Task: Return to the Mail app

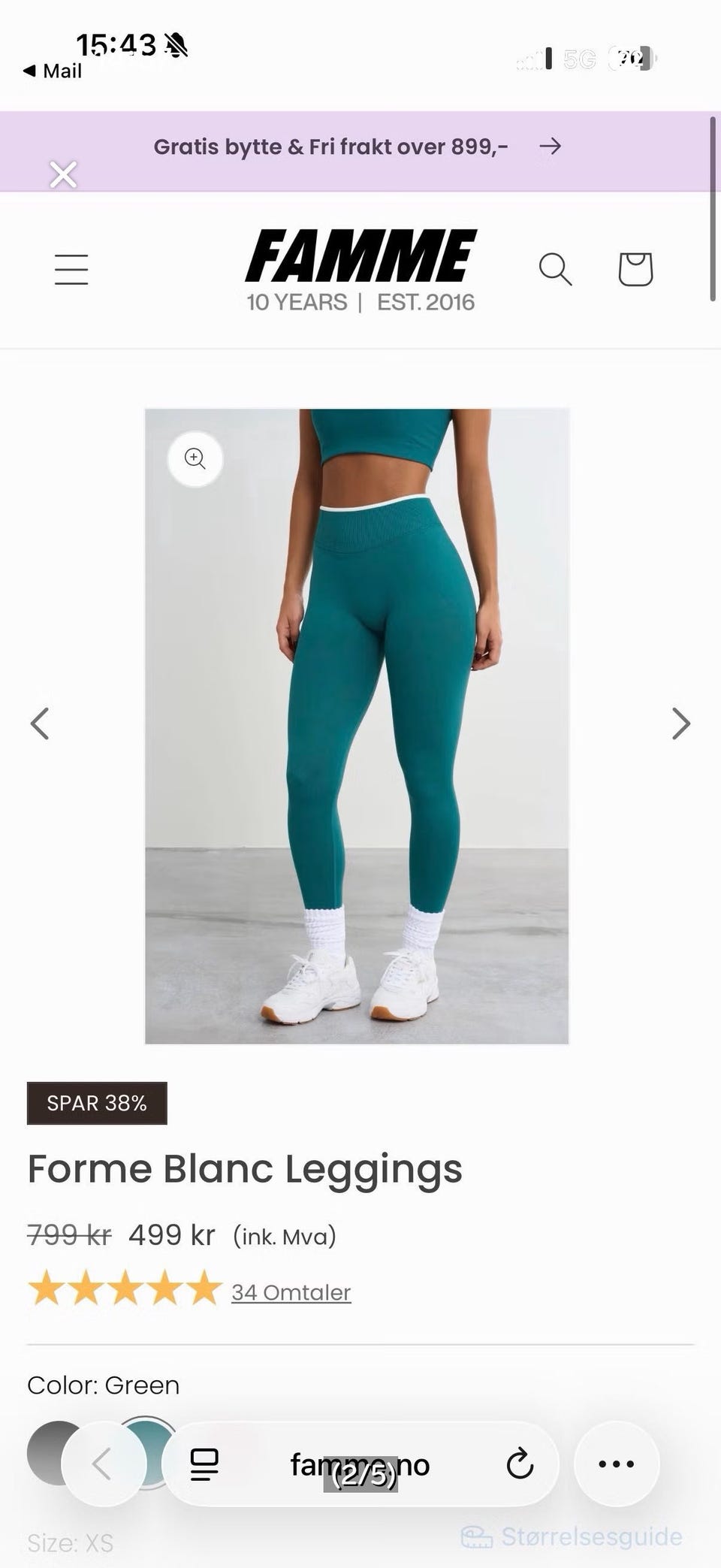Action: (x=52, y=71)
